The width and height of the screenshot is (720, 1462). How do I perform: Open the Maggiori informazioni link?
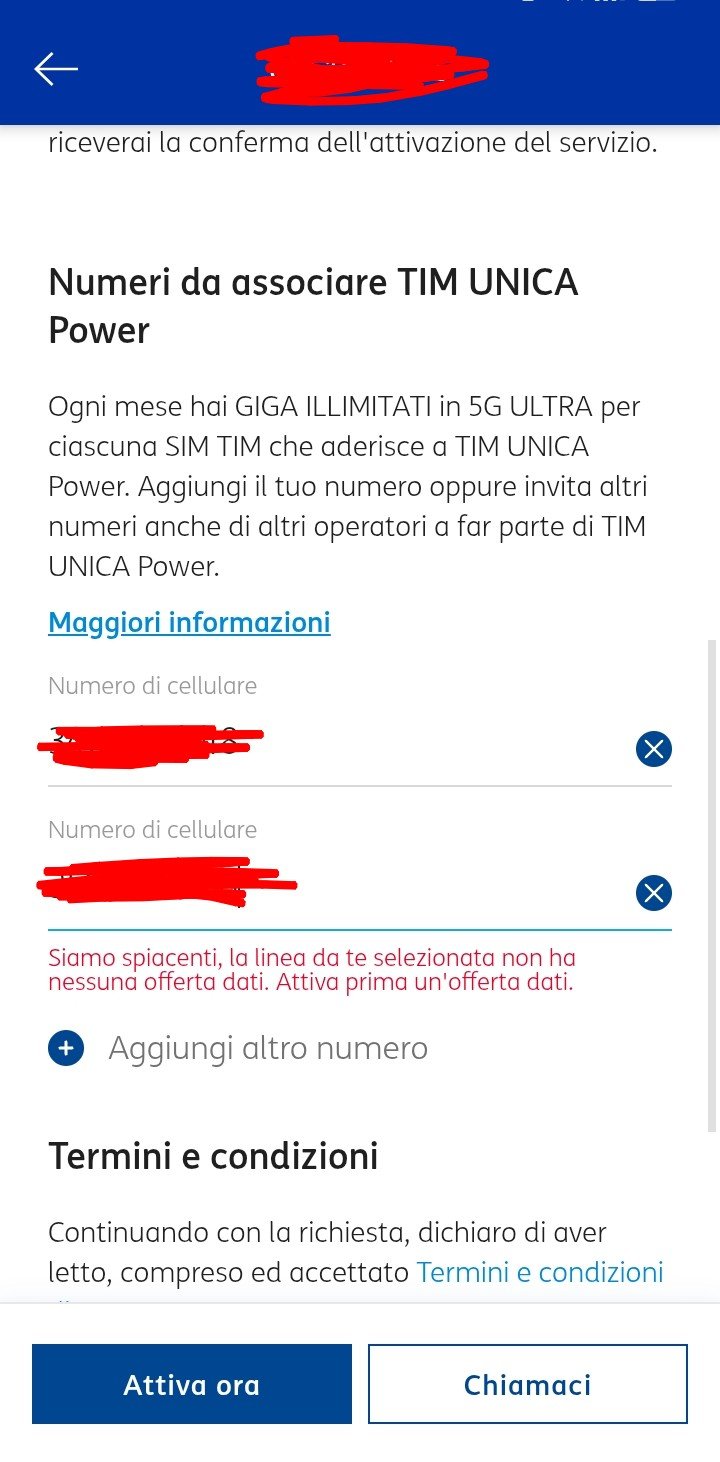pyautogui.click(x=189, y=622)
